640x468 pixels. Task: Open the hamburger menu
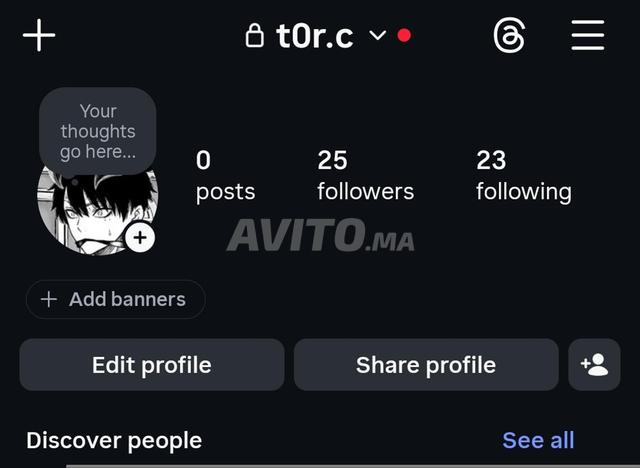coord(588,36)
